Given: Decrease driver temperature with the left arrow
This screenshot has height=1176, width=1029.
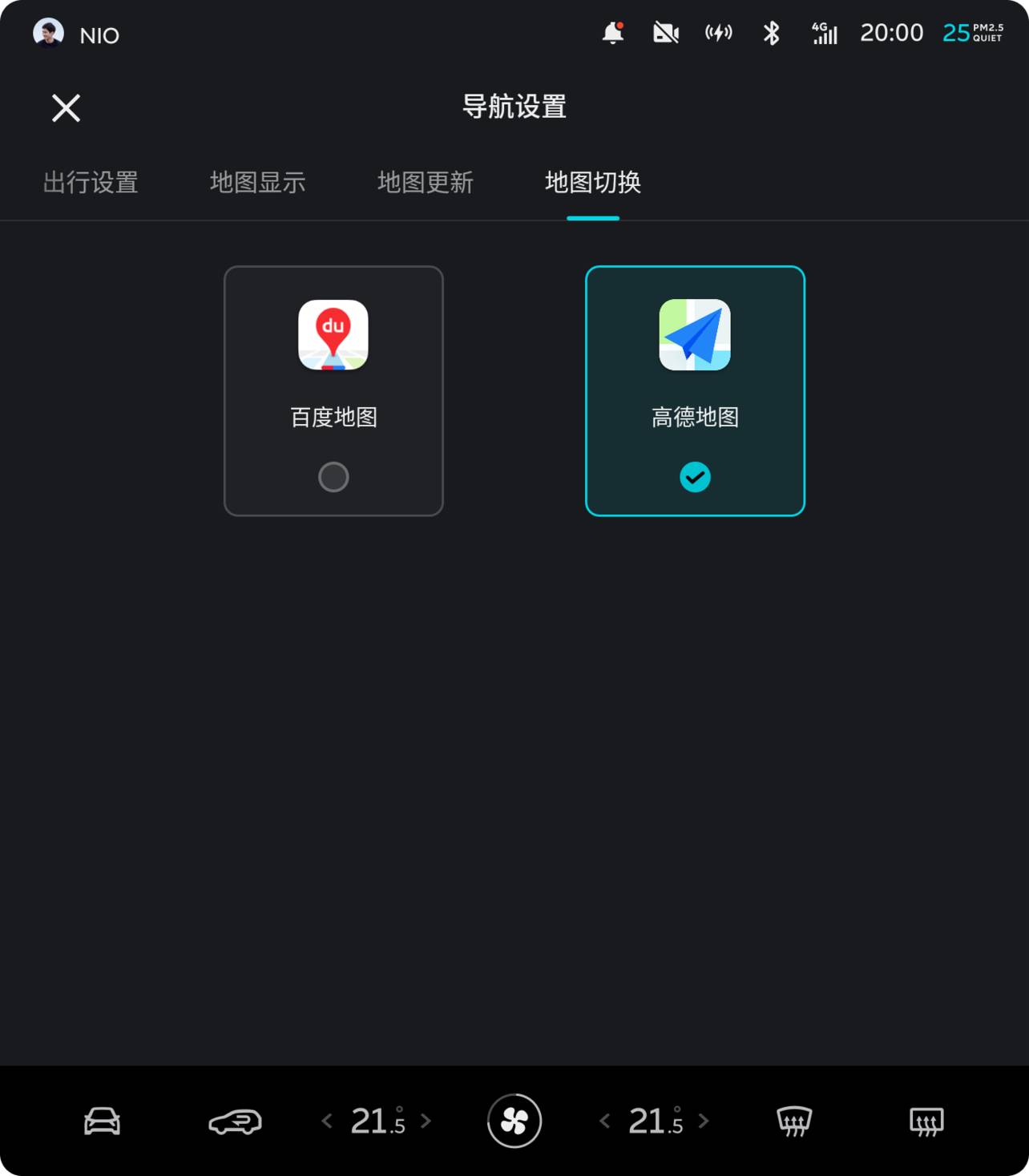Looking at the screenshot, I should (326, 1121).
